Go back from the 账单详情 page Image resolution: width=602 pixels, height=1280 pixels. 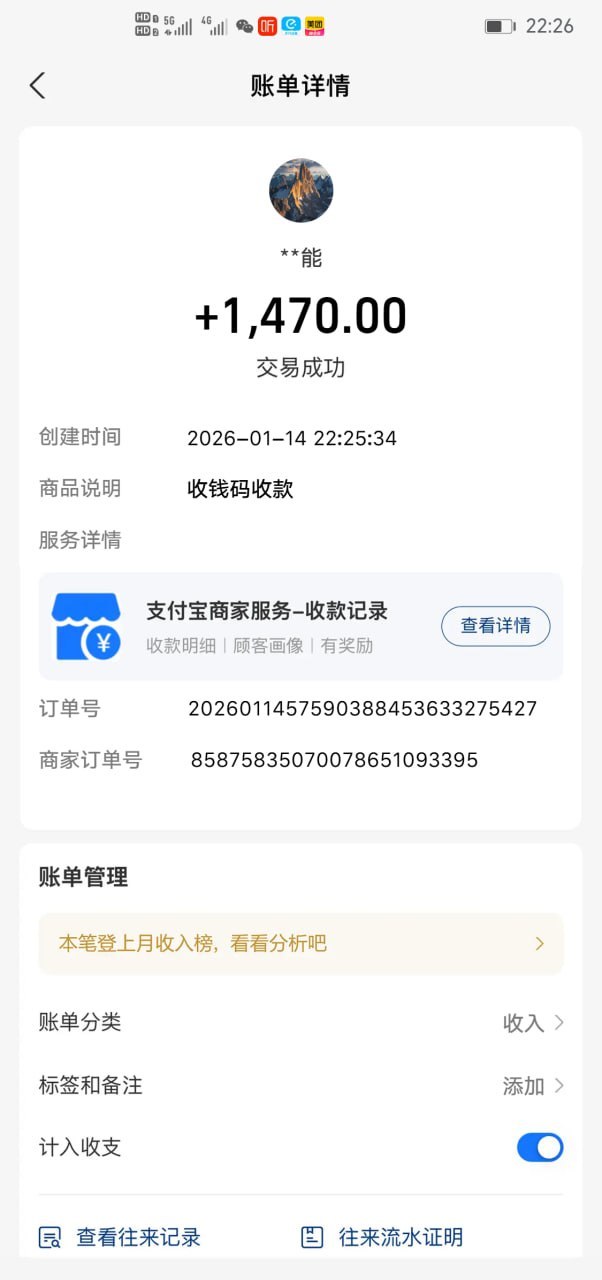pyautogui.click(x=38, y=86)
